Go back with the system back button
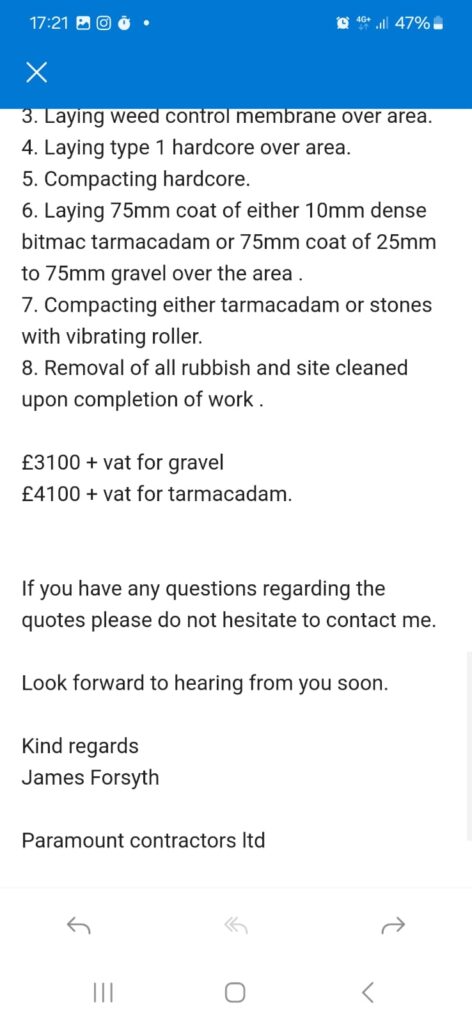The width and height of the screenshot is (472, 1024). click(368, 993)
